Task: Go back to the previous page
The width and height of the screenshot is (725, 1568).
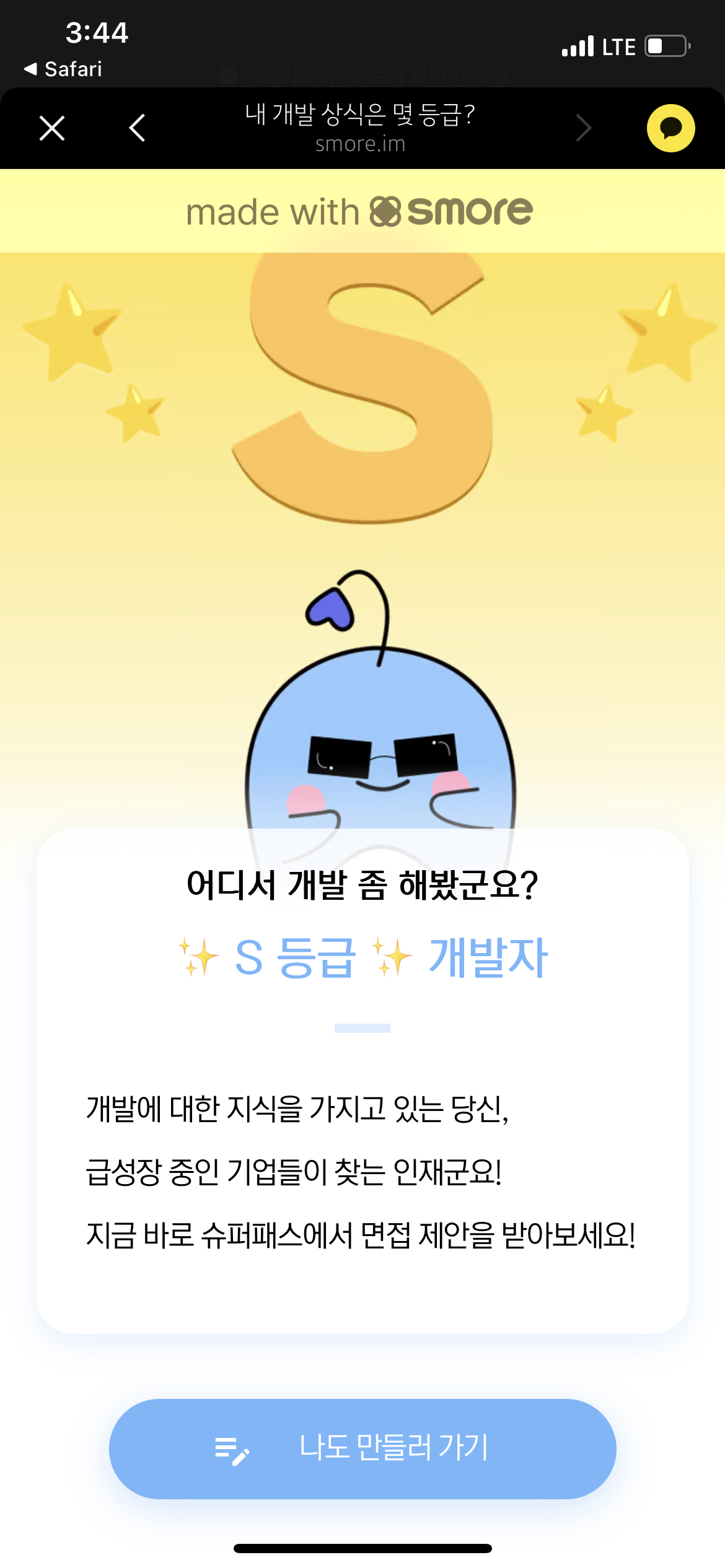Action: point(138,128)
